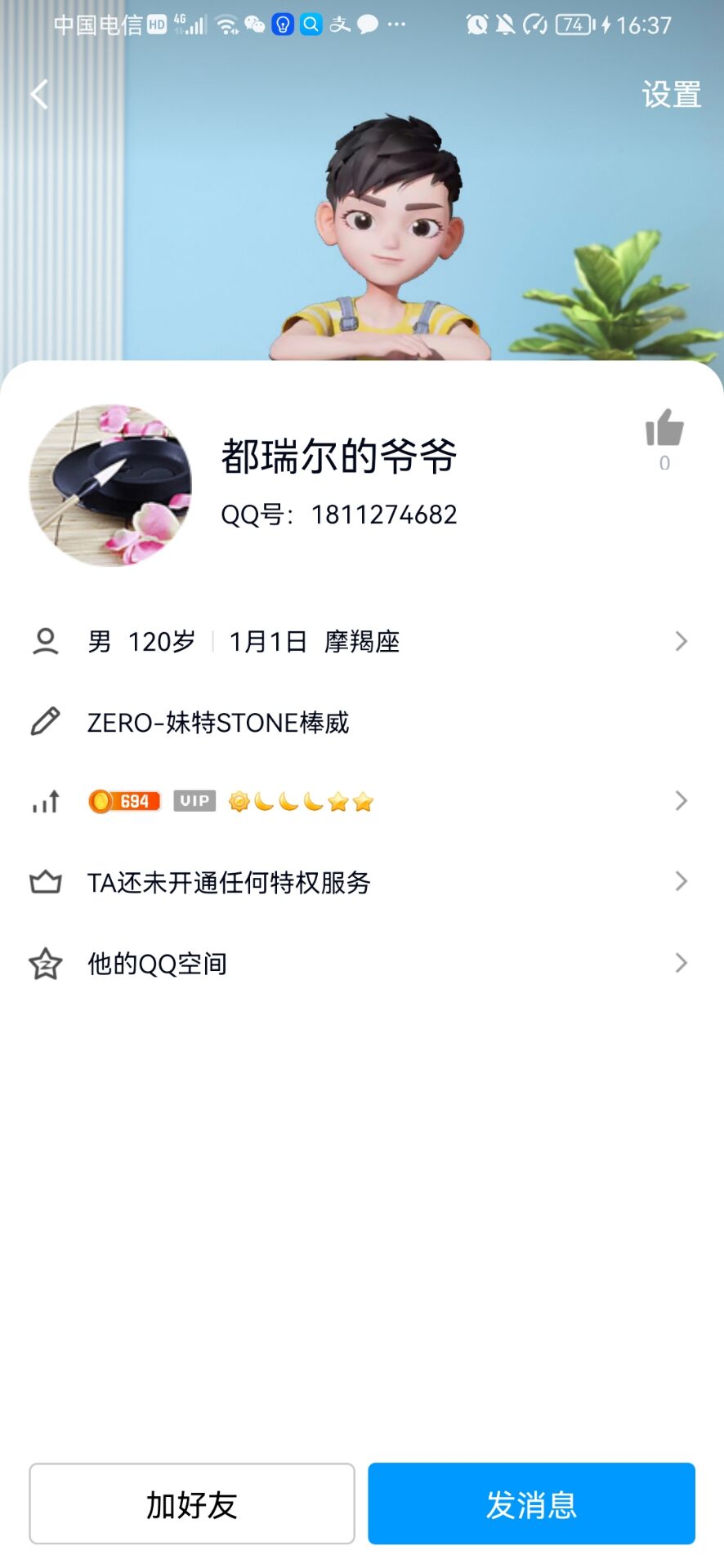Screen dimensions: 724x1568
Task: Visit 他的QQ空间
Action: point(360,964)
